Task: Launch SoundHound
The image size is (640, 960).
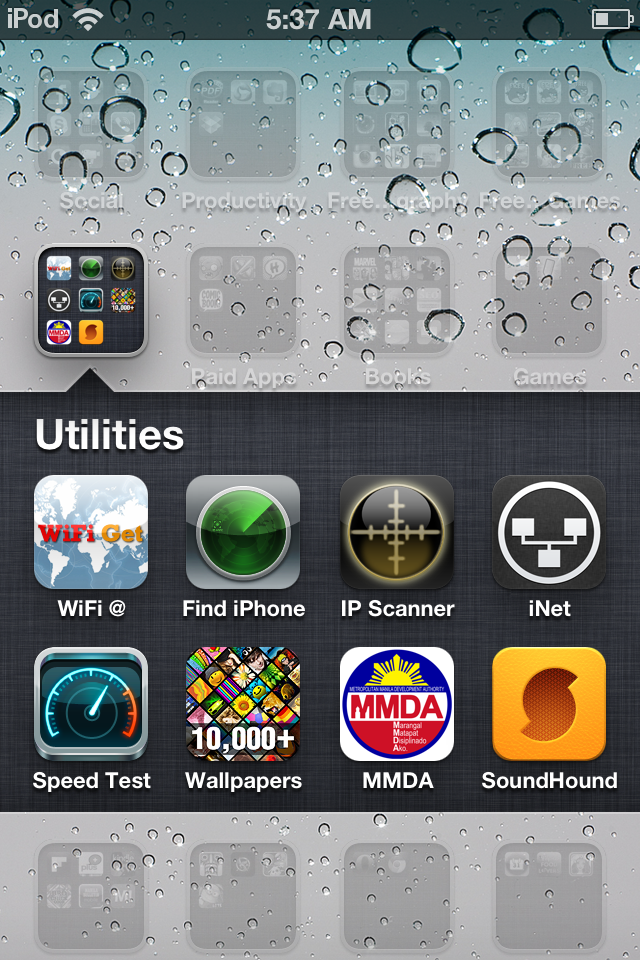Action: [x=549, y=704]
